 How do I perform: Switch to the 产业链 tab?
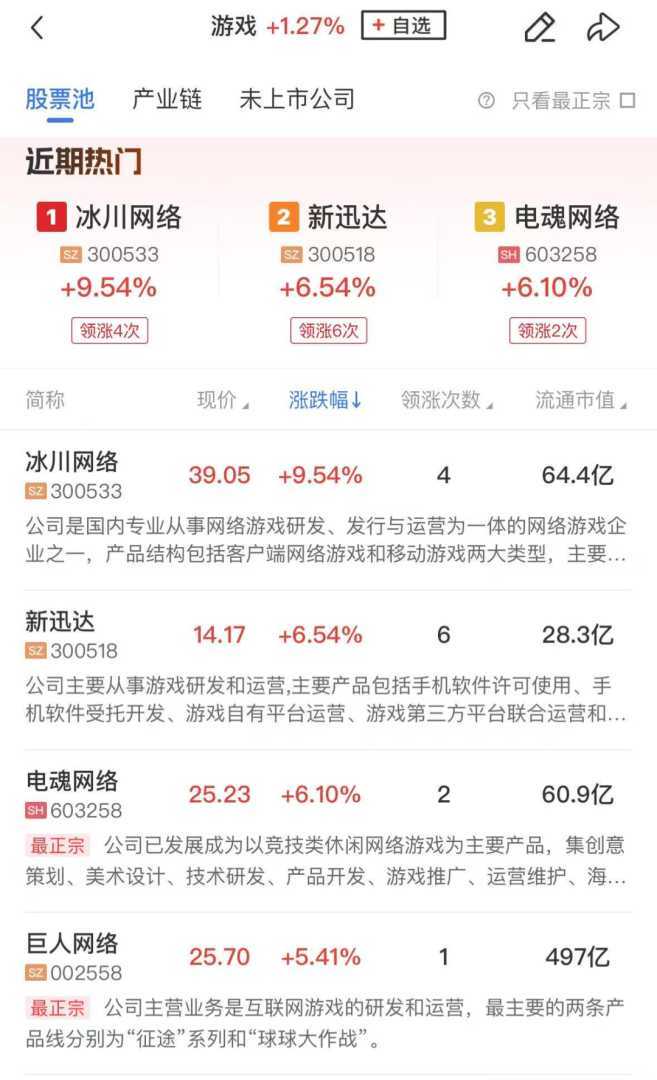[167, 99]
